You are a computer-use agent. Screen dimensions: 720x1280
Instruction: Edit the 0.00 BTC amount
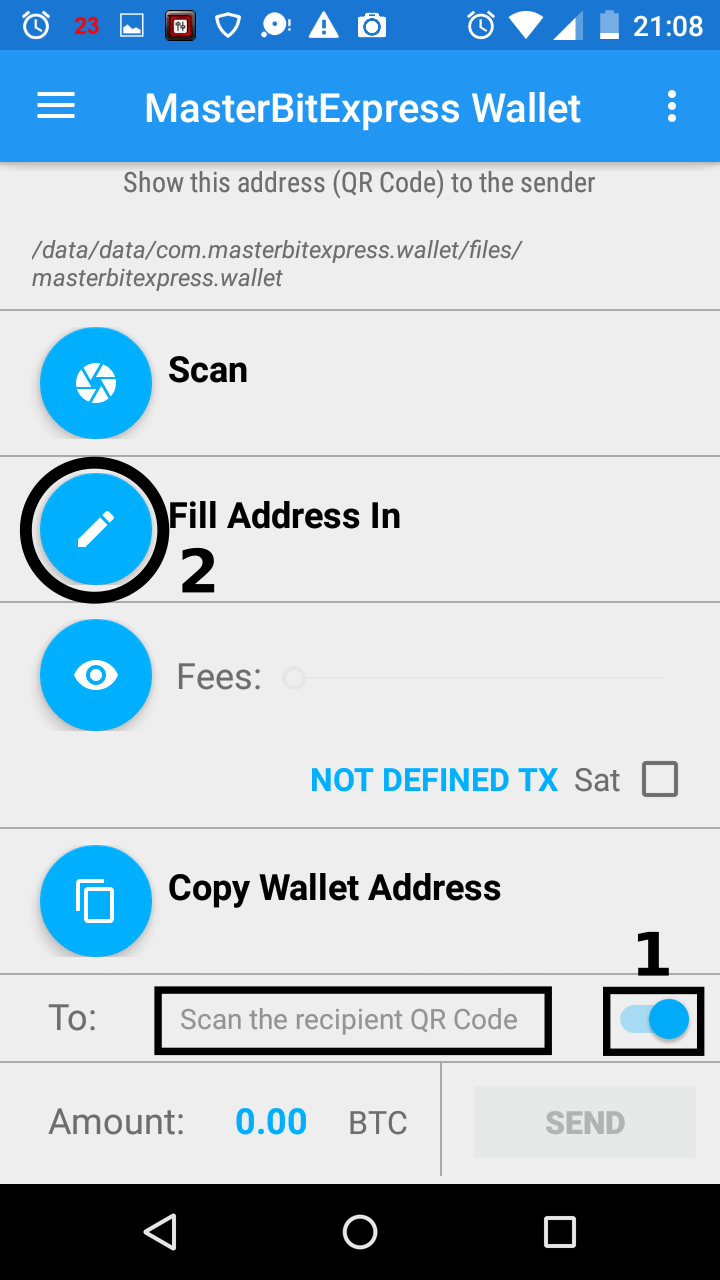point(271,1122)
